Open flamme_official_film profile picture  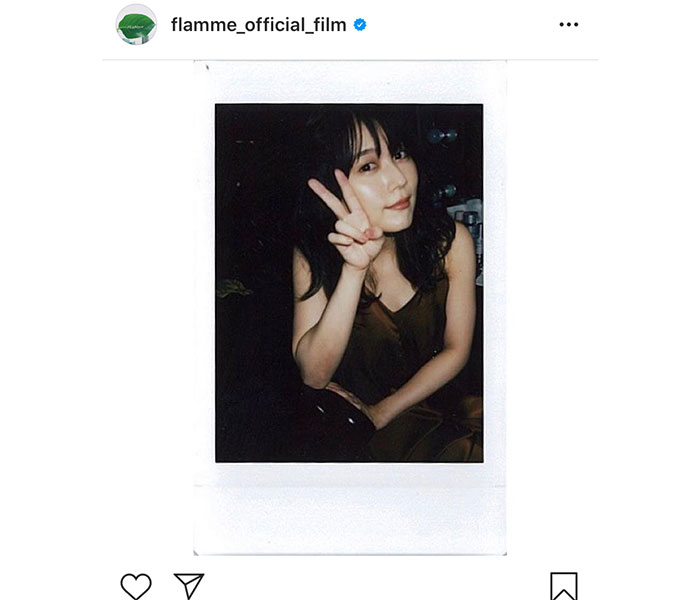136,25
